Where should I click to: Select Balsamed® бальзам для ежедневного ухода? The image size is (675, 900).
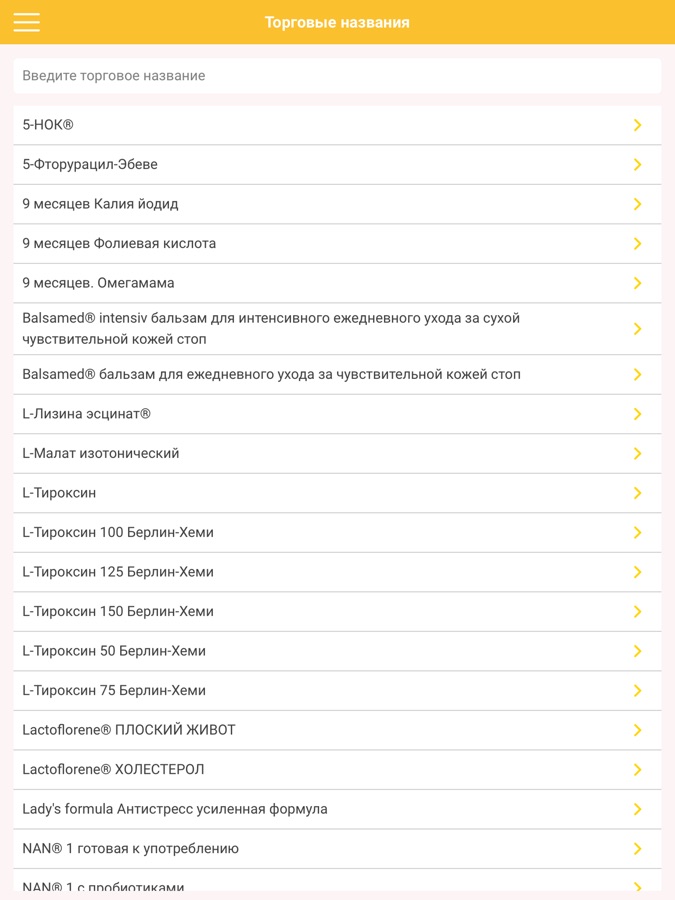[337, 374]
